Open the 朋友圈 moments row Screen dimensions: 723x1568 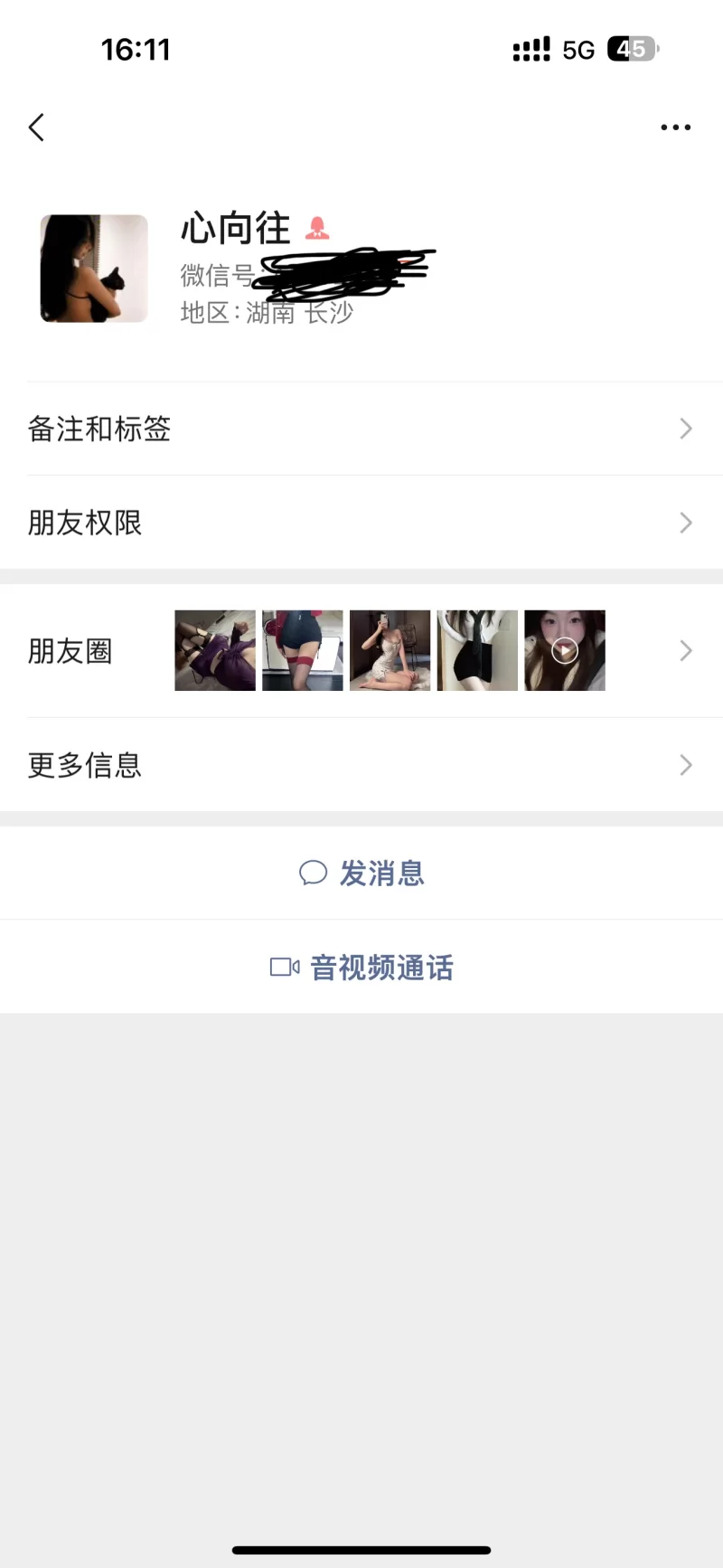click(x=361, y=651)
